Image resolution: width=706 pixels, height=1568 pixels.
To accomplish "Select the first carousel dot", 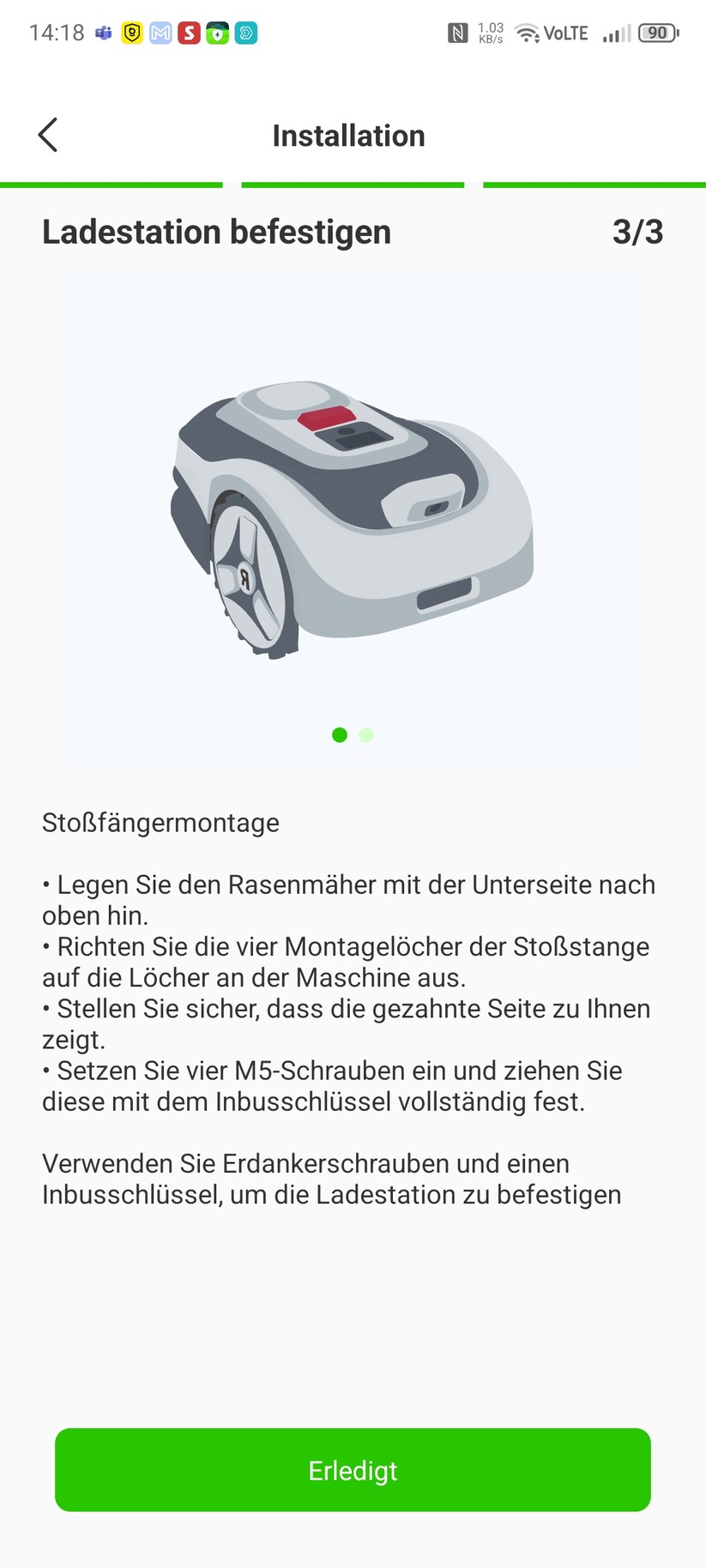I will tap(339, 735).
